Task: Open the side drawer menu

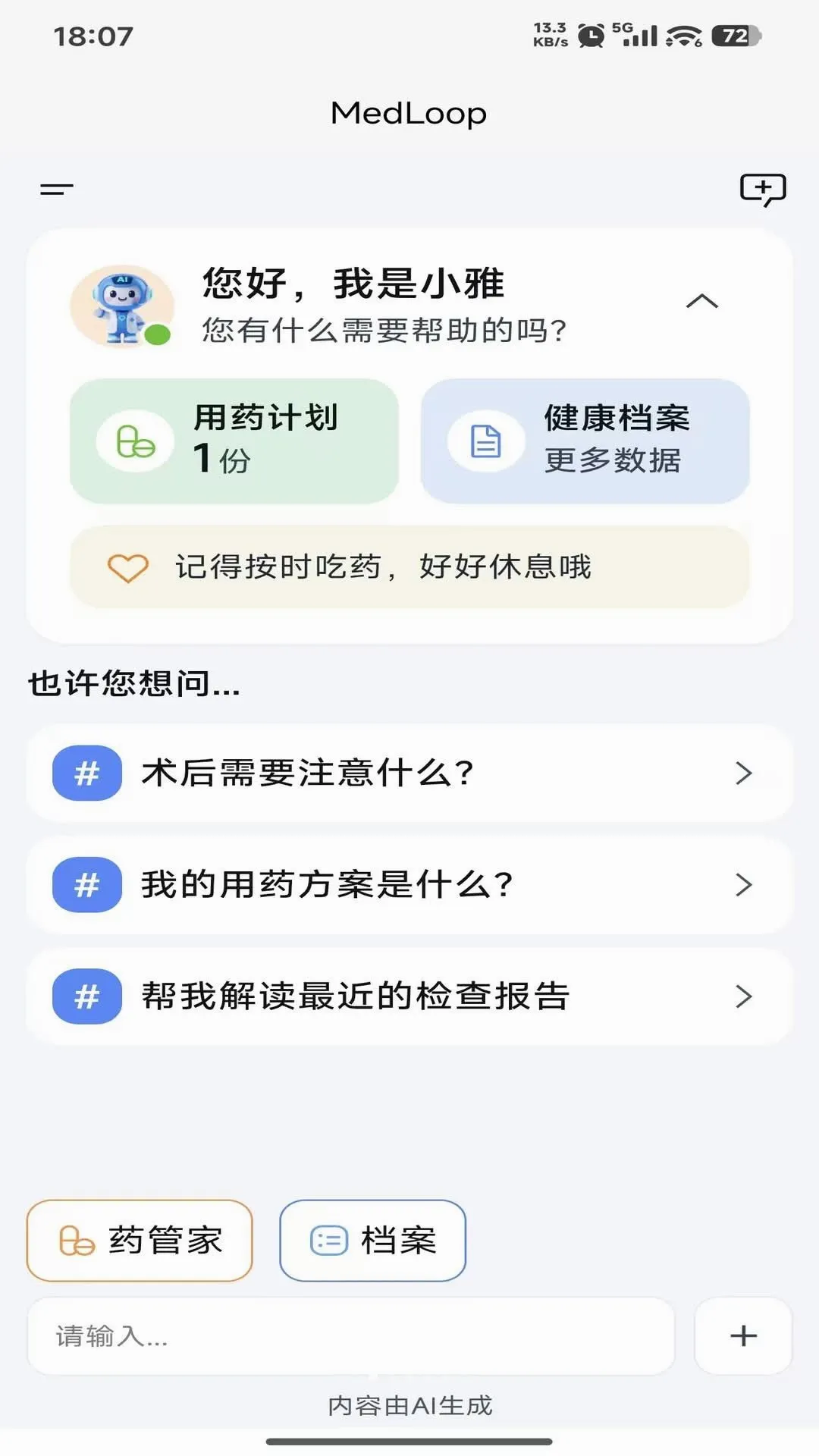Action: coord(57,189)
